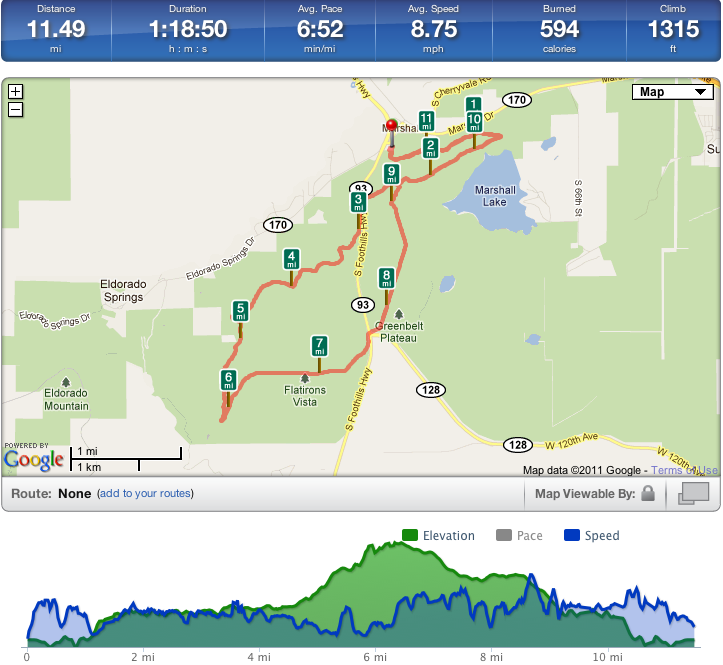Open the Map type dropdown
This screenshot has height=665, width=723.
pyautogui.click(x=673, y=92)
